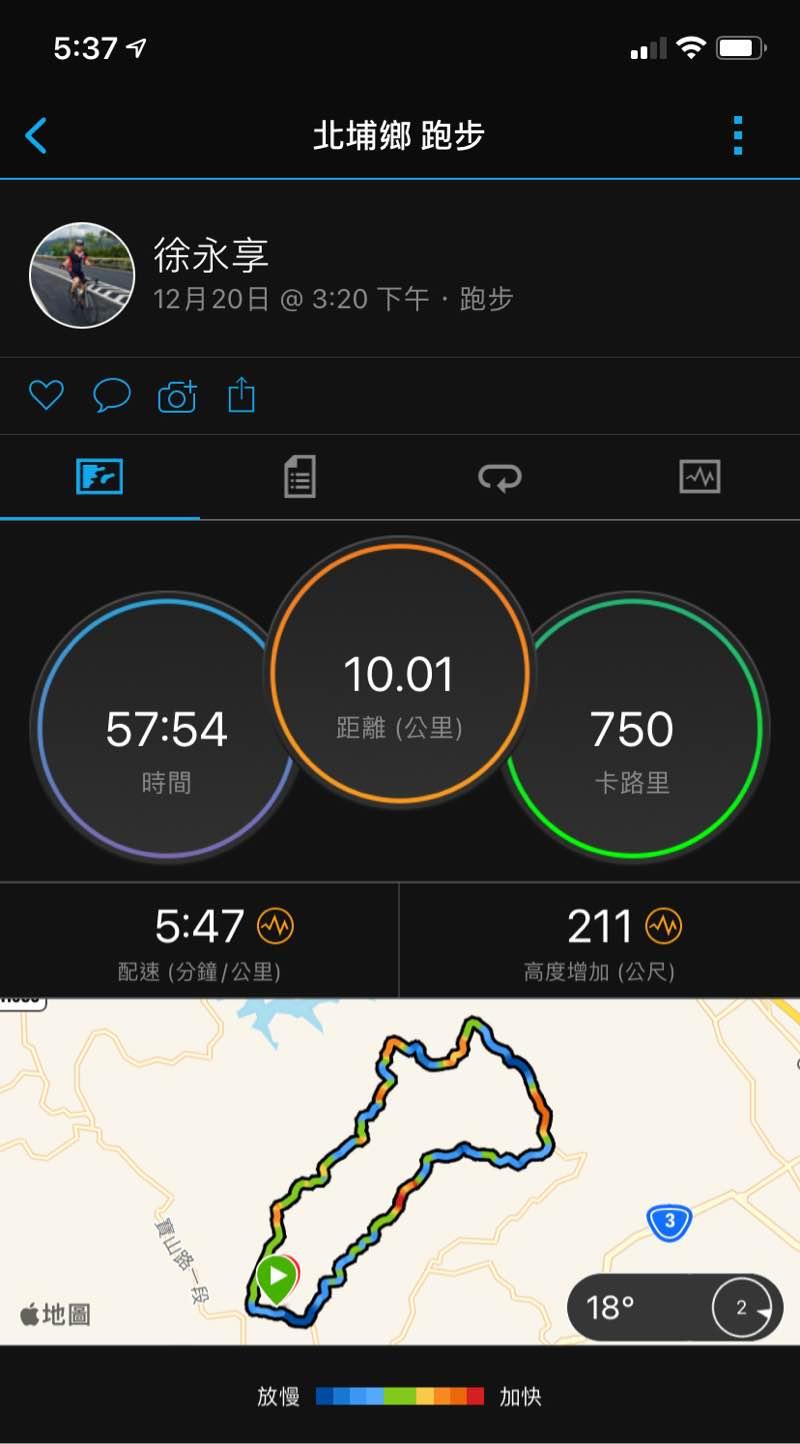Open 徐永享's profile picture
This screenshot has width=800, height=1444.
click(x=82, y=275)
